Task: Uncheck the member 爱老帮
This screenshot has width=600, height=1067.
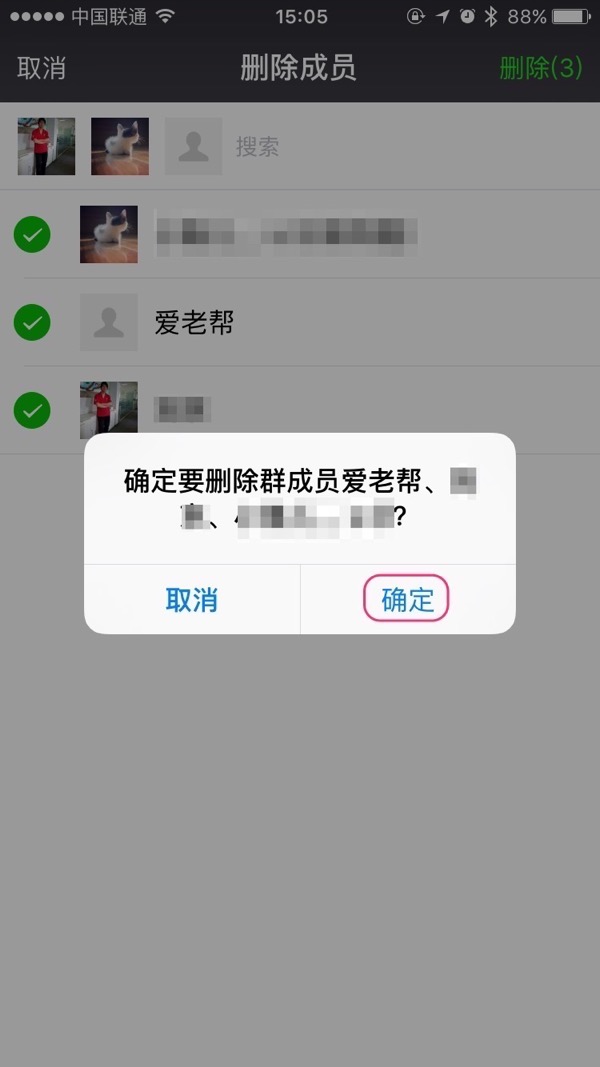Action: (32, 323)
